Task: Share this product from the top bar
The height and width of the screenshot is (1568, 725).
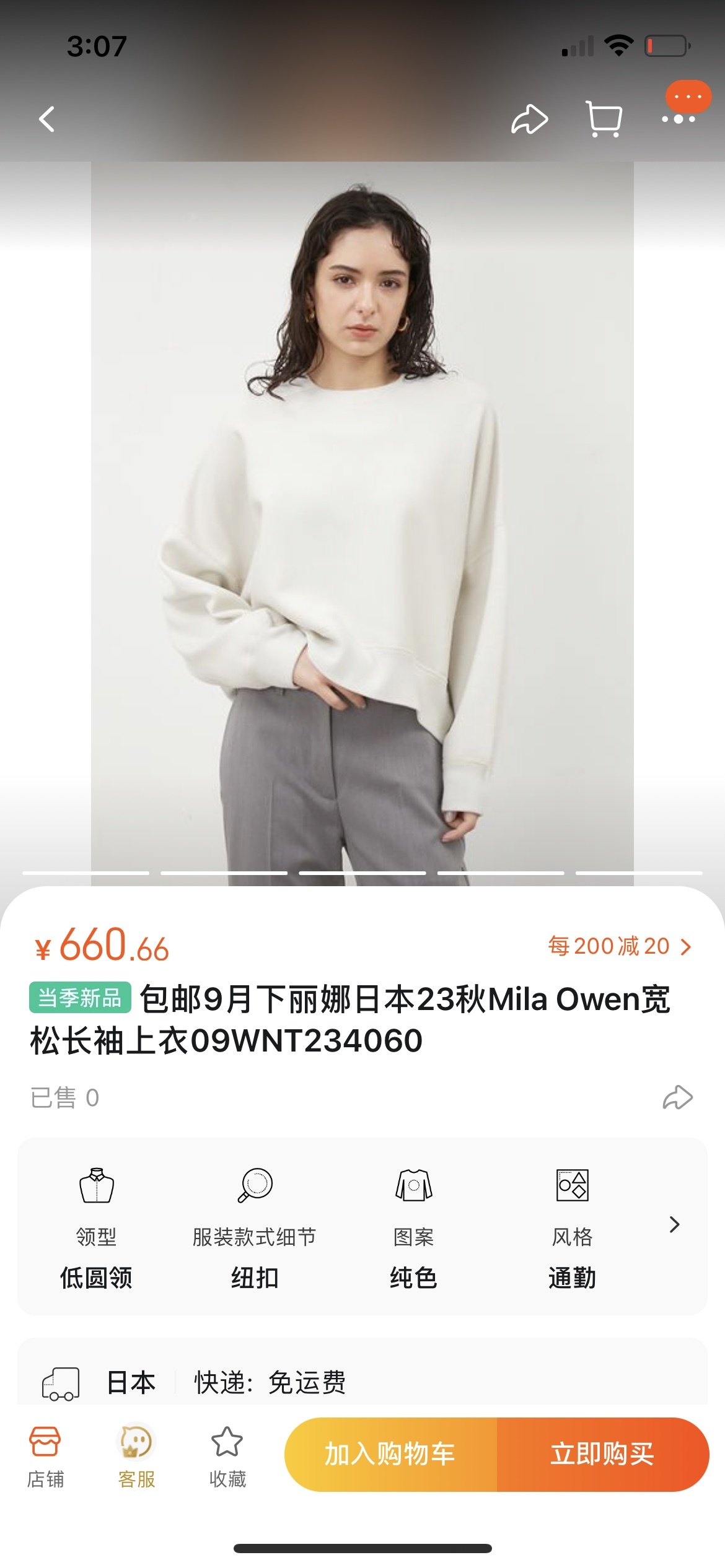Action: [529, 119]
